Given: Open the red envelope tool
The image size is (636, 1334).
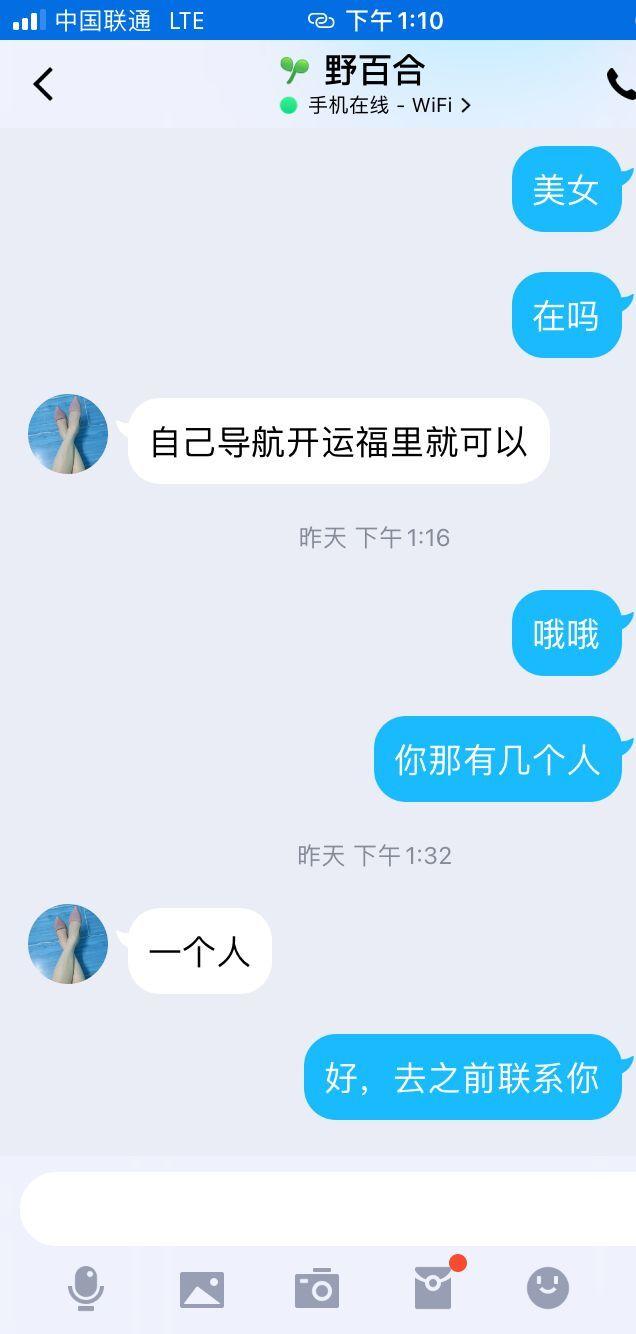Looking at the screenshot, I should tap(433, 1288).
